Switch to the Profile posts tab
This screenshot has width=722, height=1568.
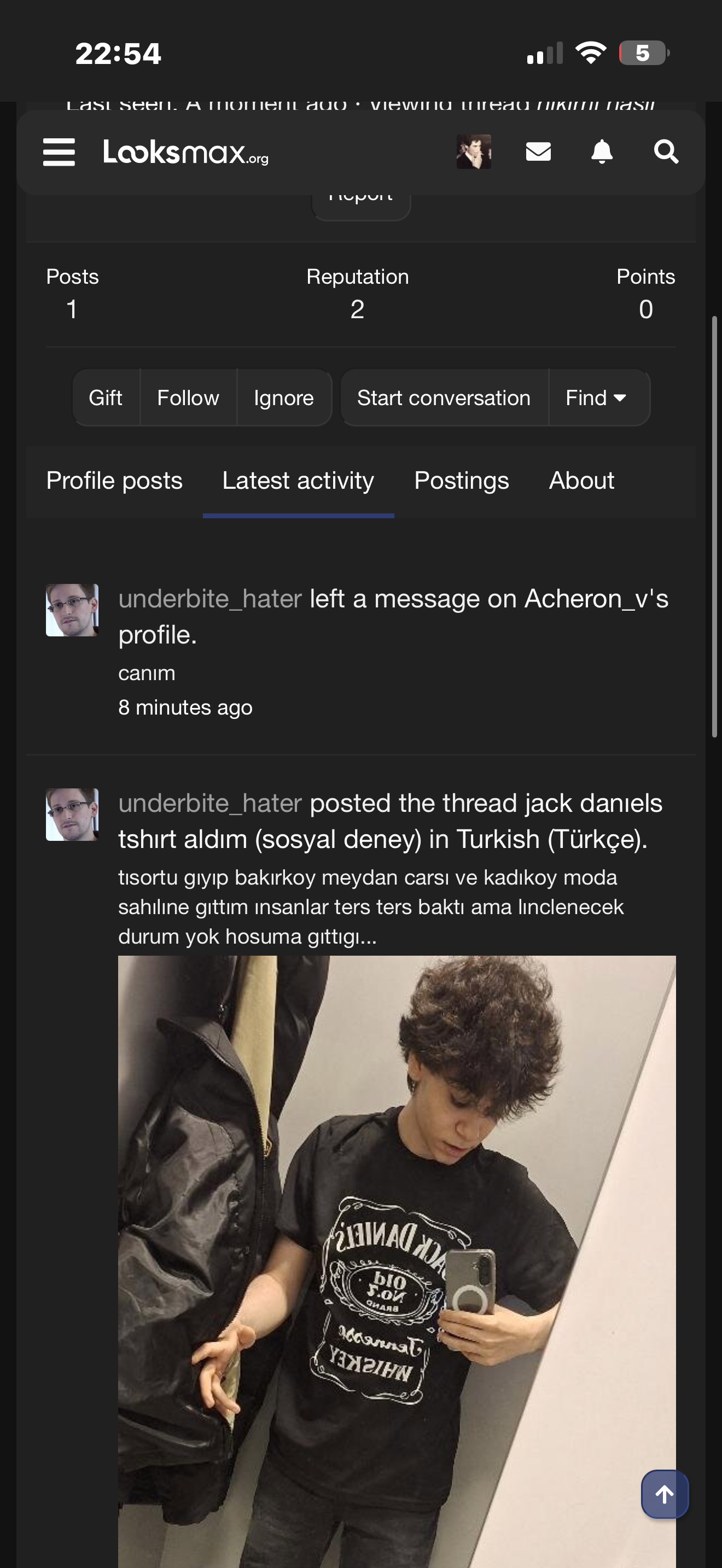pyautogui.click(x=114, y=481)
